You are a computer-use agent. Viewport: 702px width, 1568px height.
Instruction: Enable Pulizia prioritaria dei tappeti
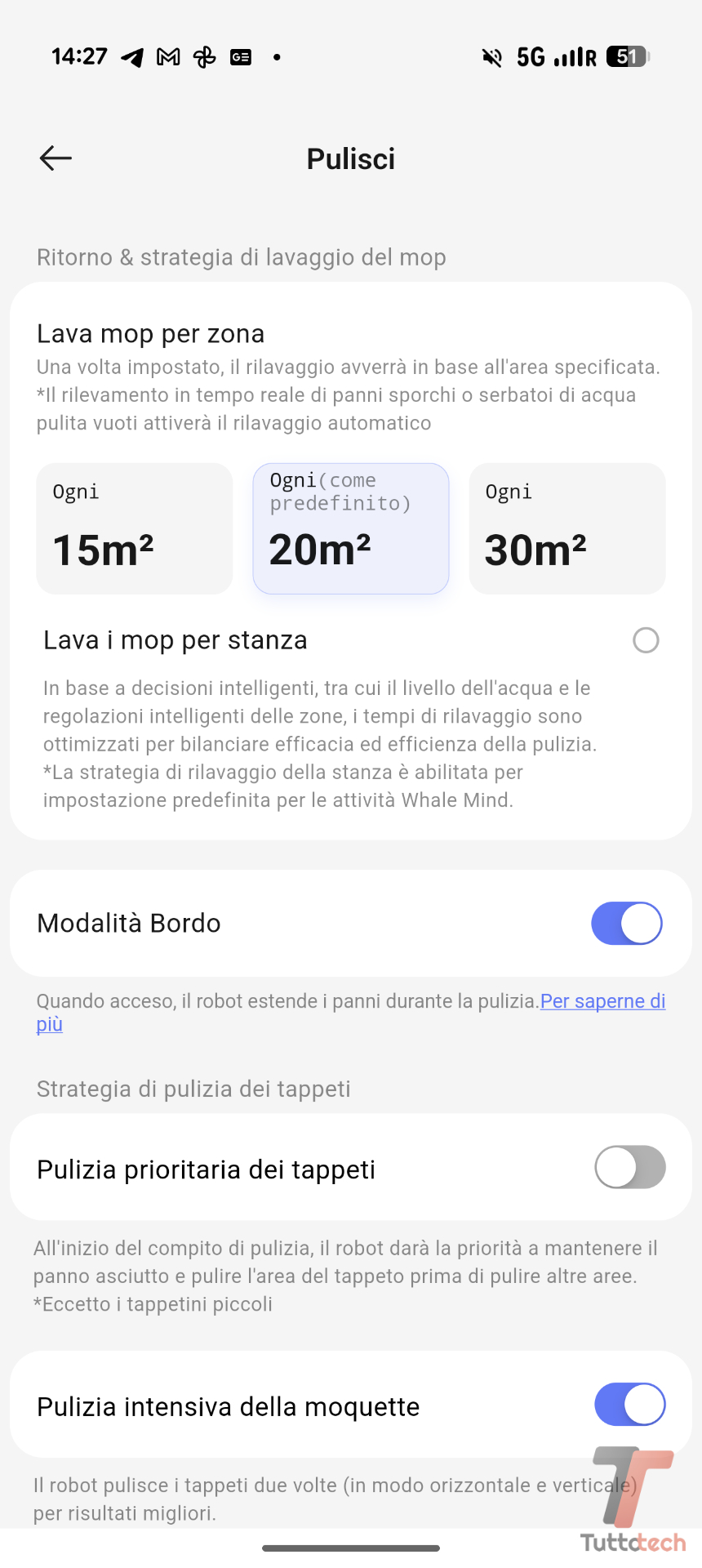click(x=629, y=1167)
